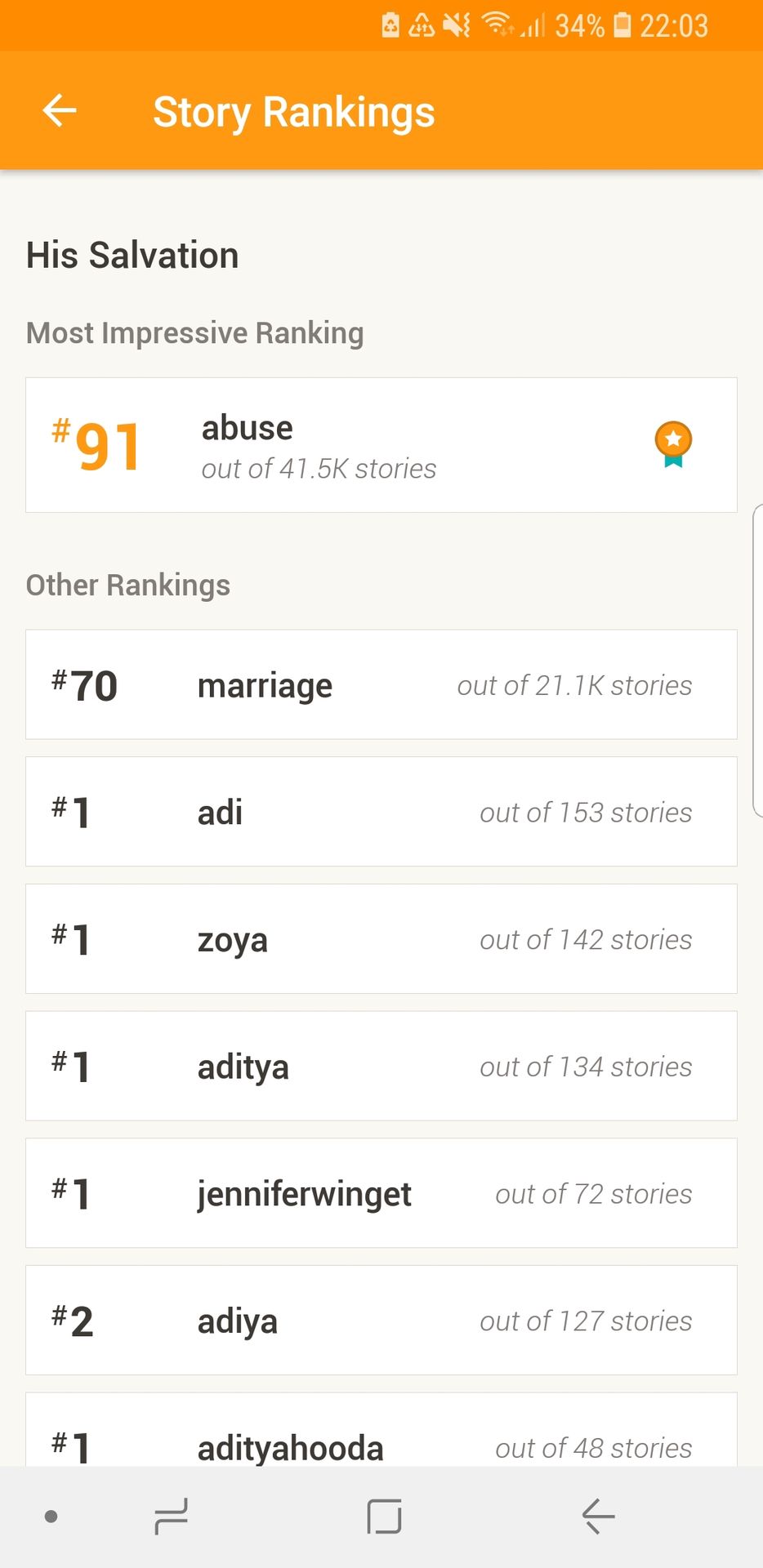Tap the system home button
The height and width of the screenshot is (1568, 763).
384,1517
